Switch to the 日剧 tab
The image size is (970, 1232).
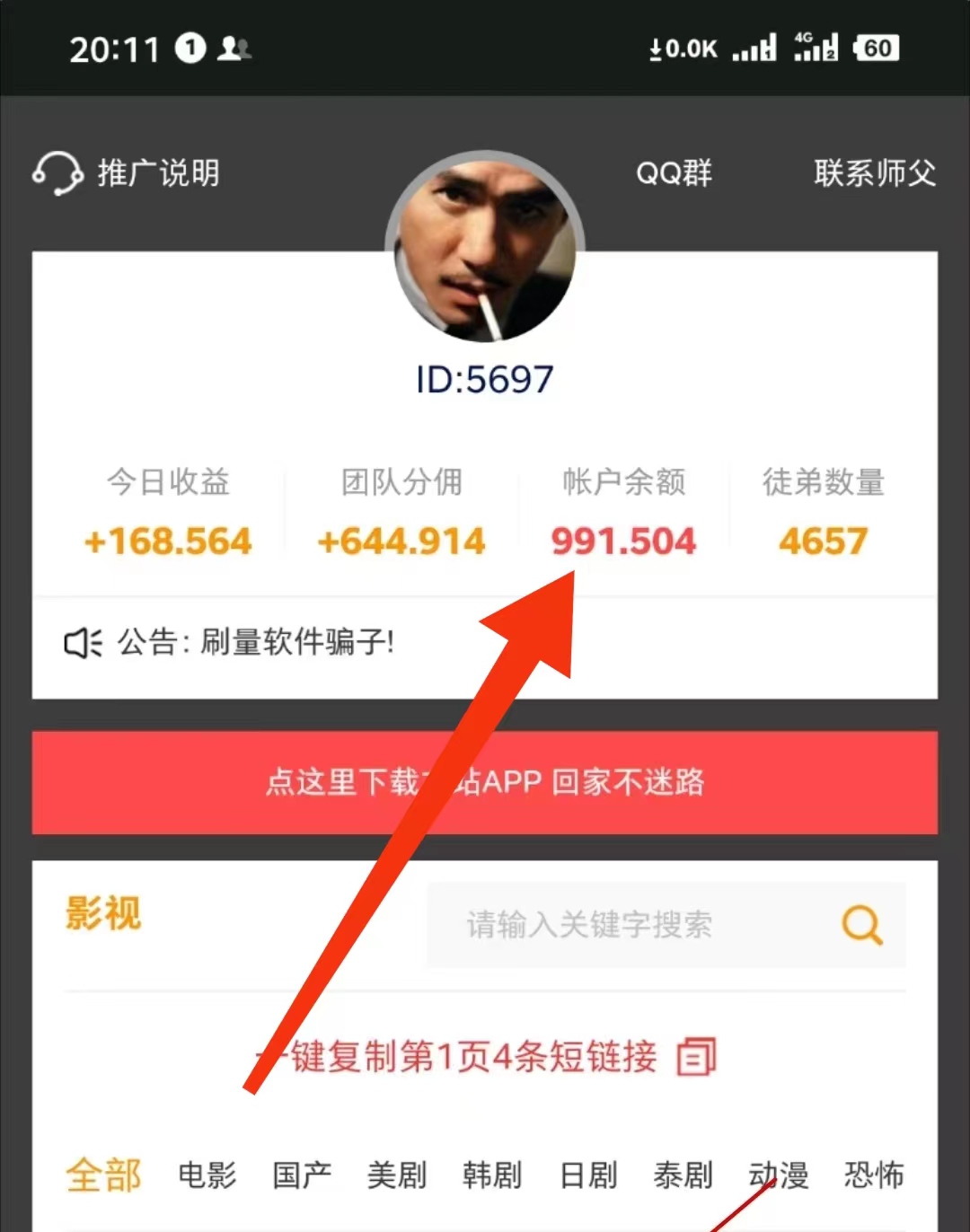coord(588,1175)
